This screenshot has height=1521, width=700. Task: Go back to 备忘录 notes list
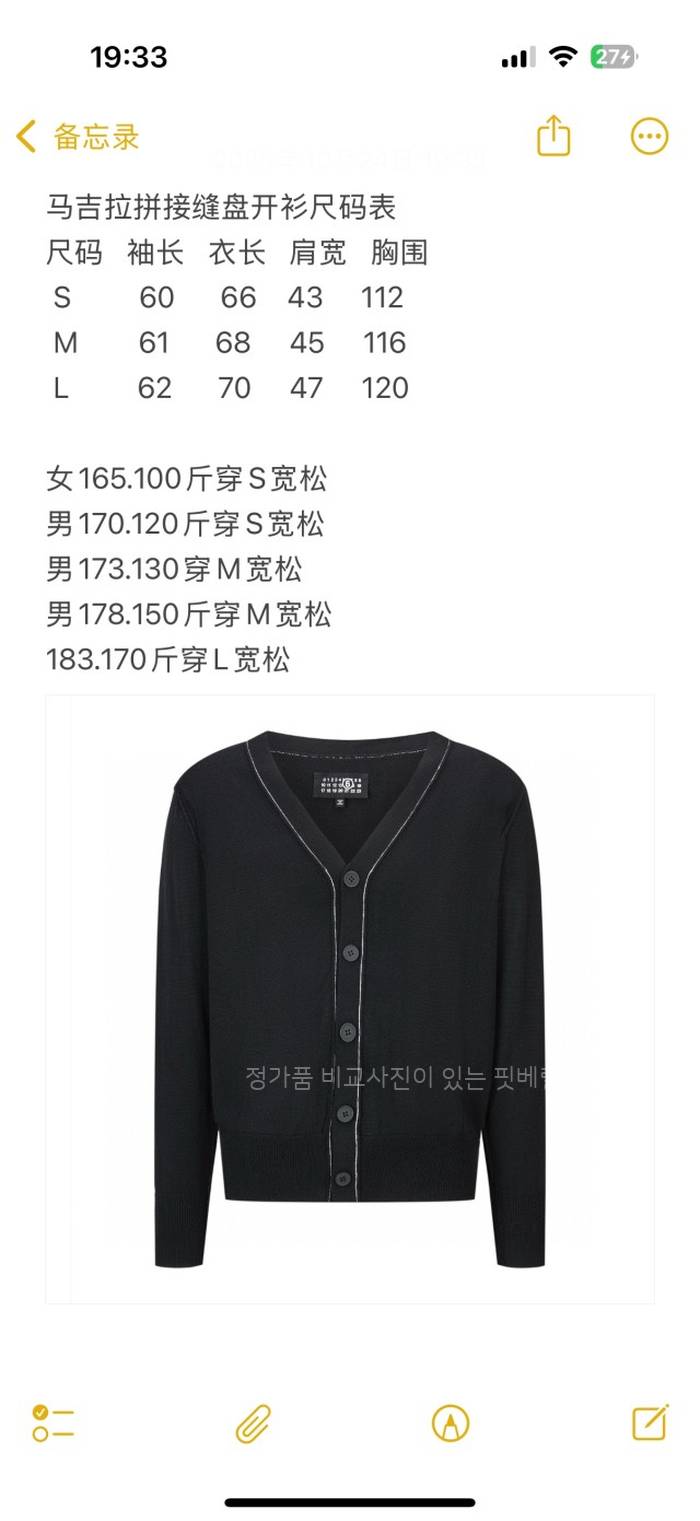78,137
